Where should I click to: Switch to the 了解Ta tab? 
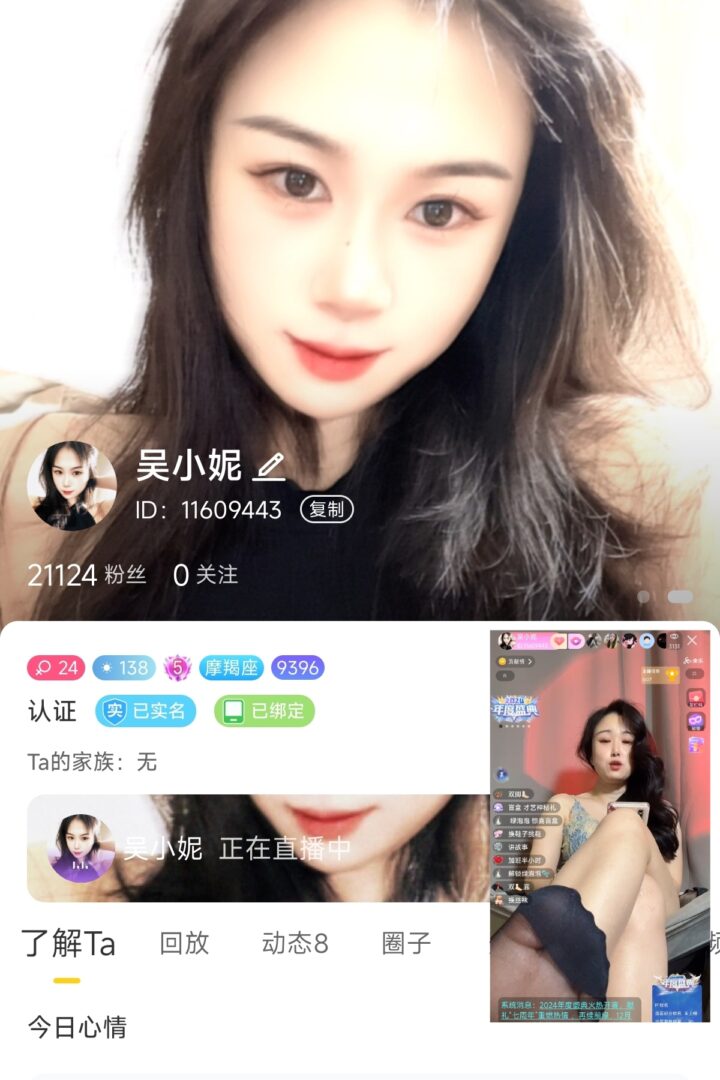tap(68, 943)
